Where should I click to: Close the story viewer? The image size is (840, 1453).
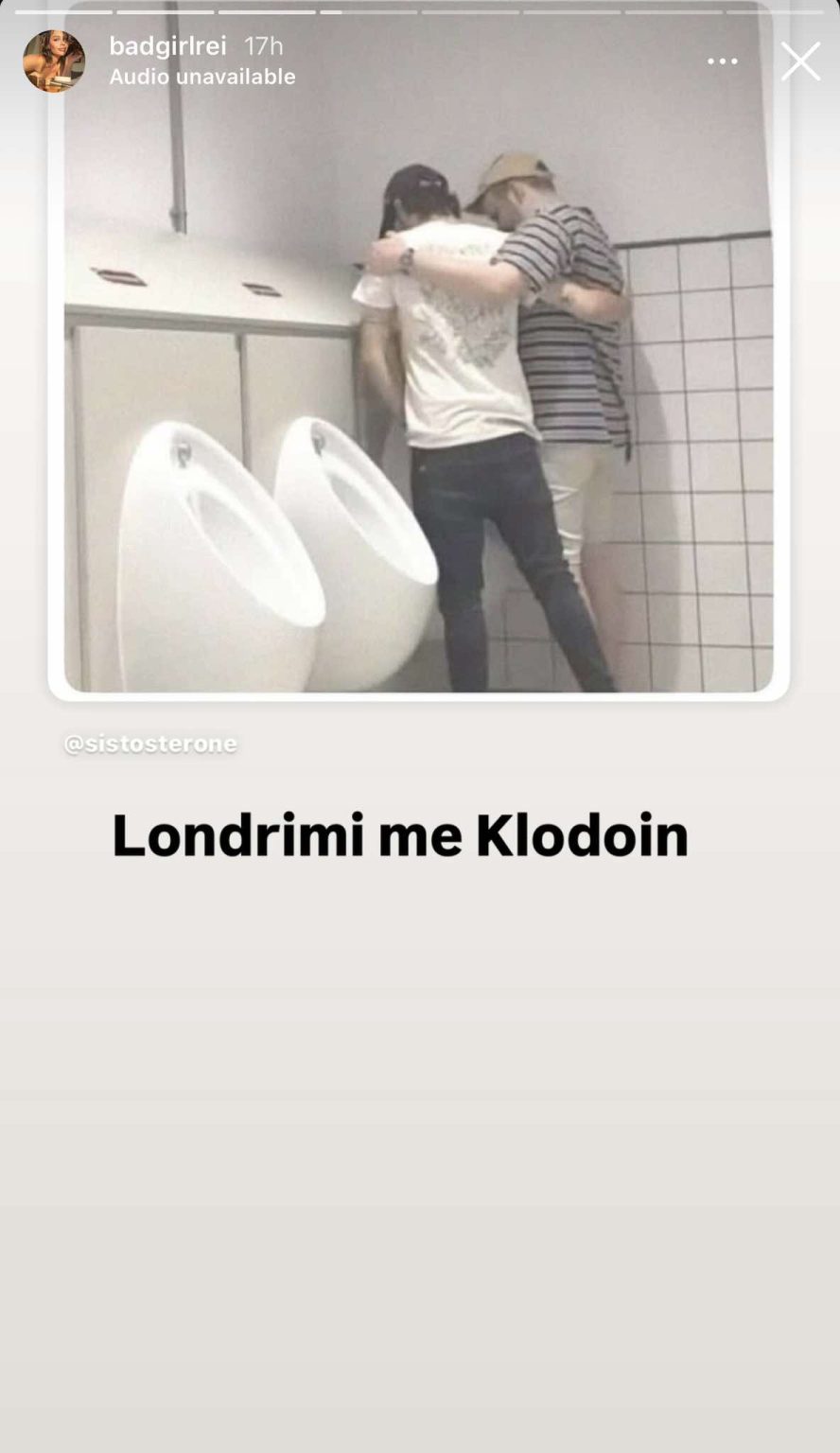click(x=800, y=61)
